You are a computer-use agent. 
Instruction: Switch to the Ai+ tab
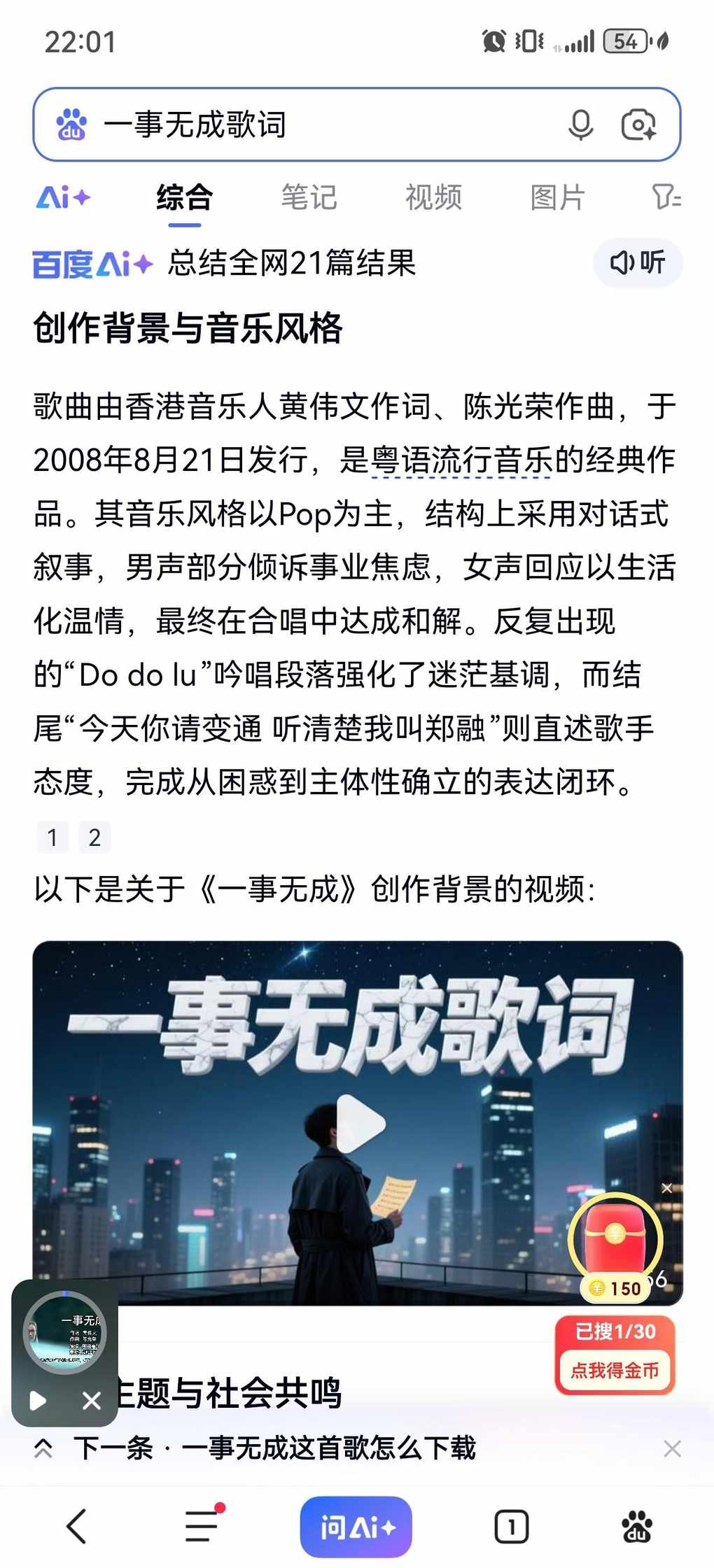[63, 198]
